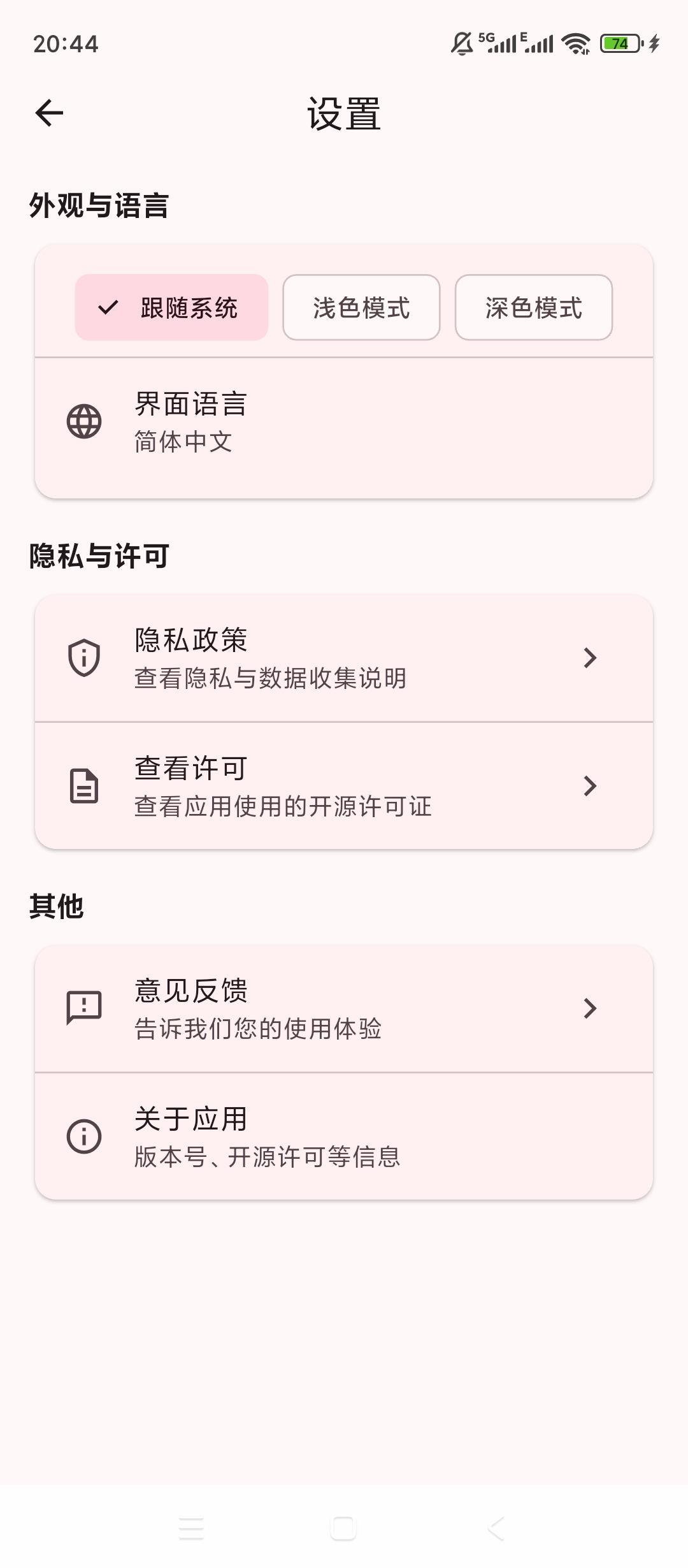Switch to 深色模式 theme
Screen dimensions: 688x1568
[534, 307]
